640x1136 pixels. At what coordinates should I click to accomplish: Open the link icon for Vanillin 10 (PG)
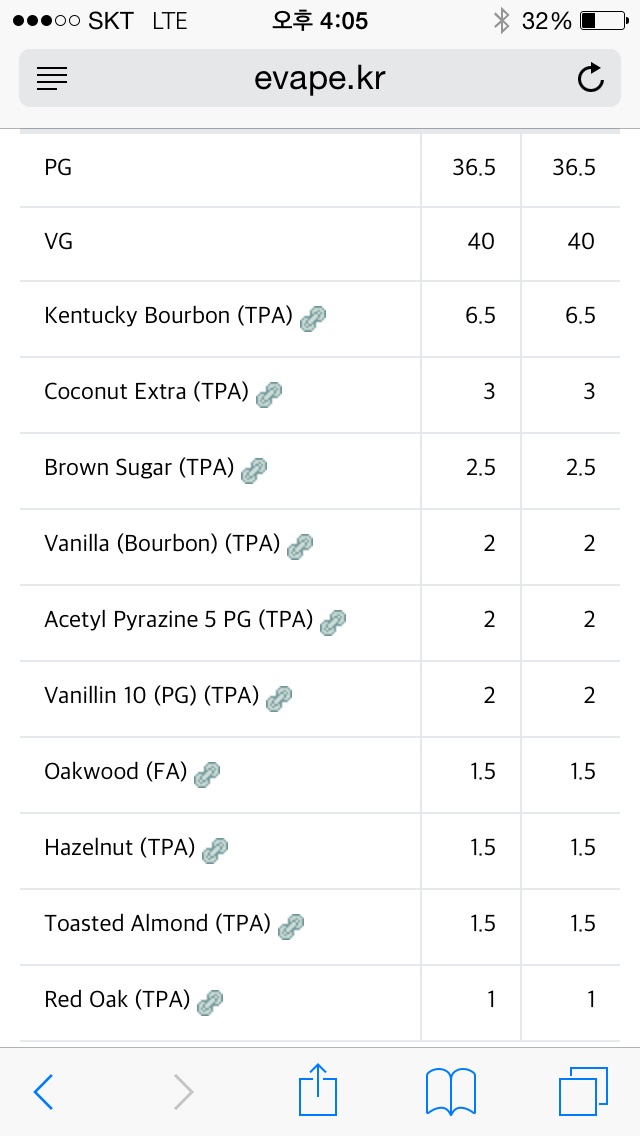click(279, 698)
